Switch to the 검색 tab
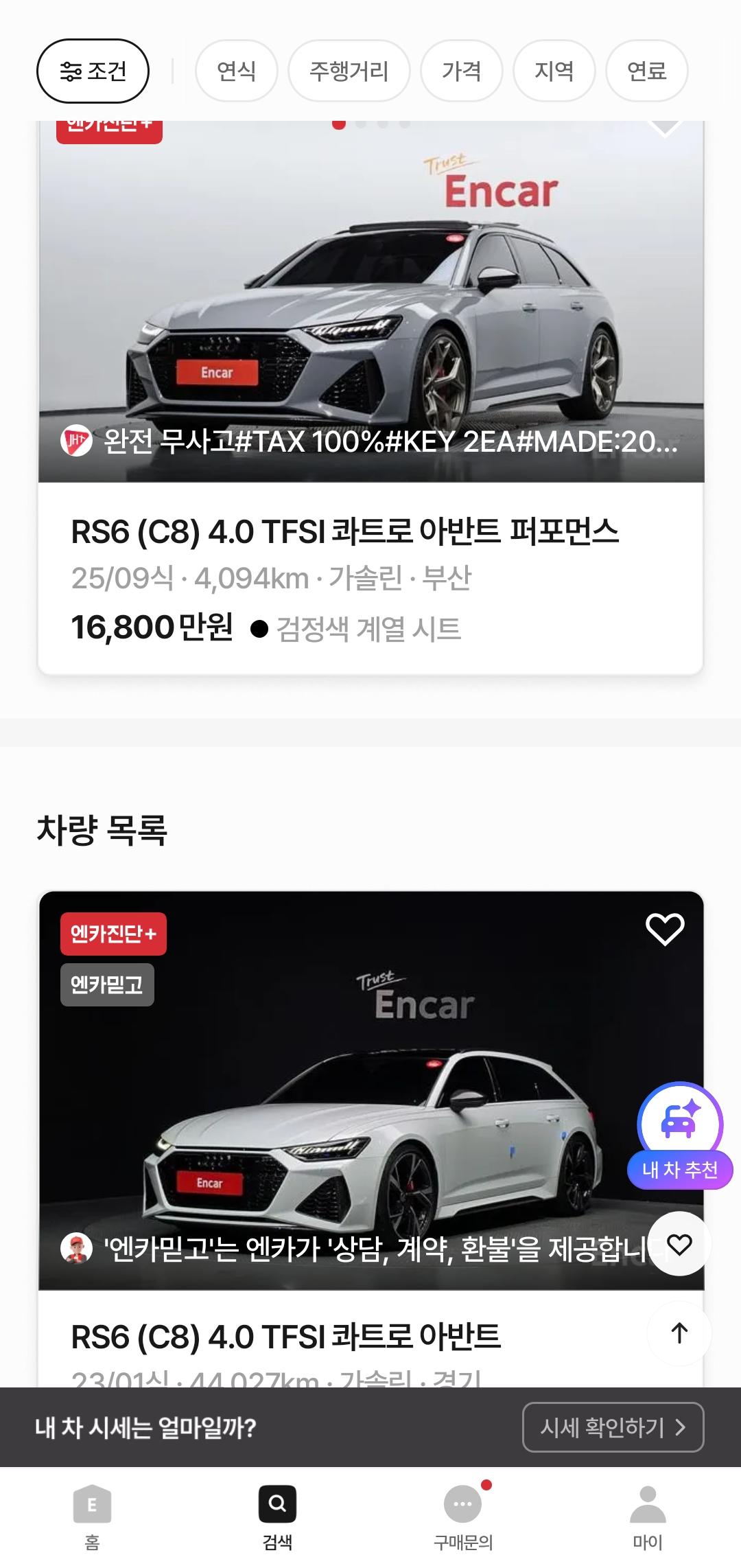 tap(278, 1519)
